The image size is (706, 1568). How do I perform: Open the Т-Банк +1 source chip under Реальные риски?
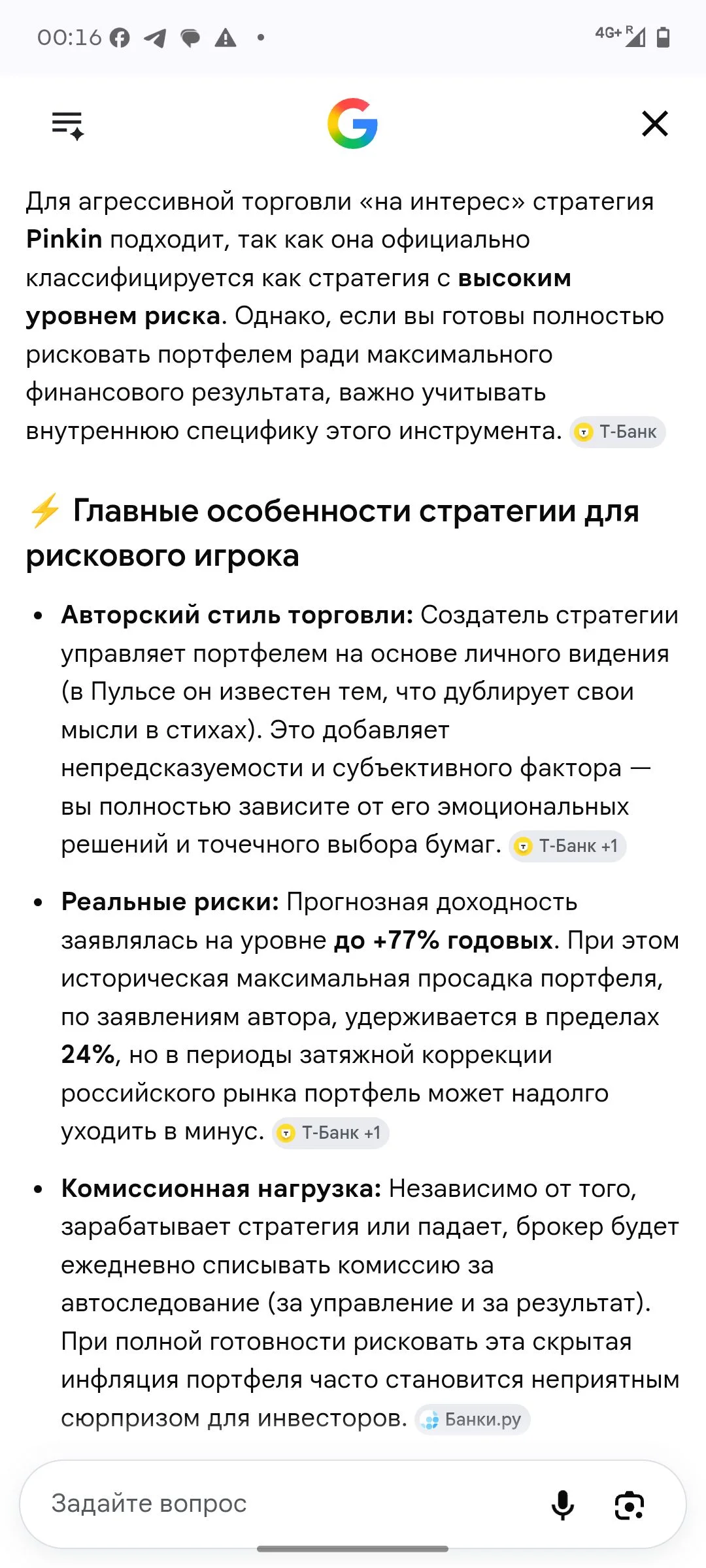(x=331, y=1133)
